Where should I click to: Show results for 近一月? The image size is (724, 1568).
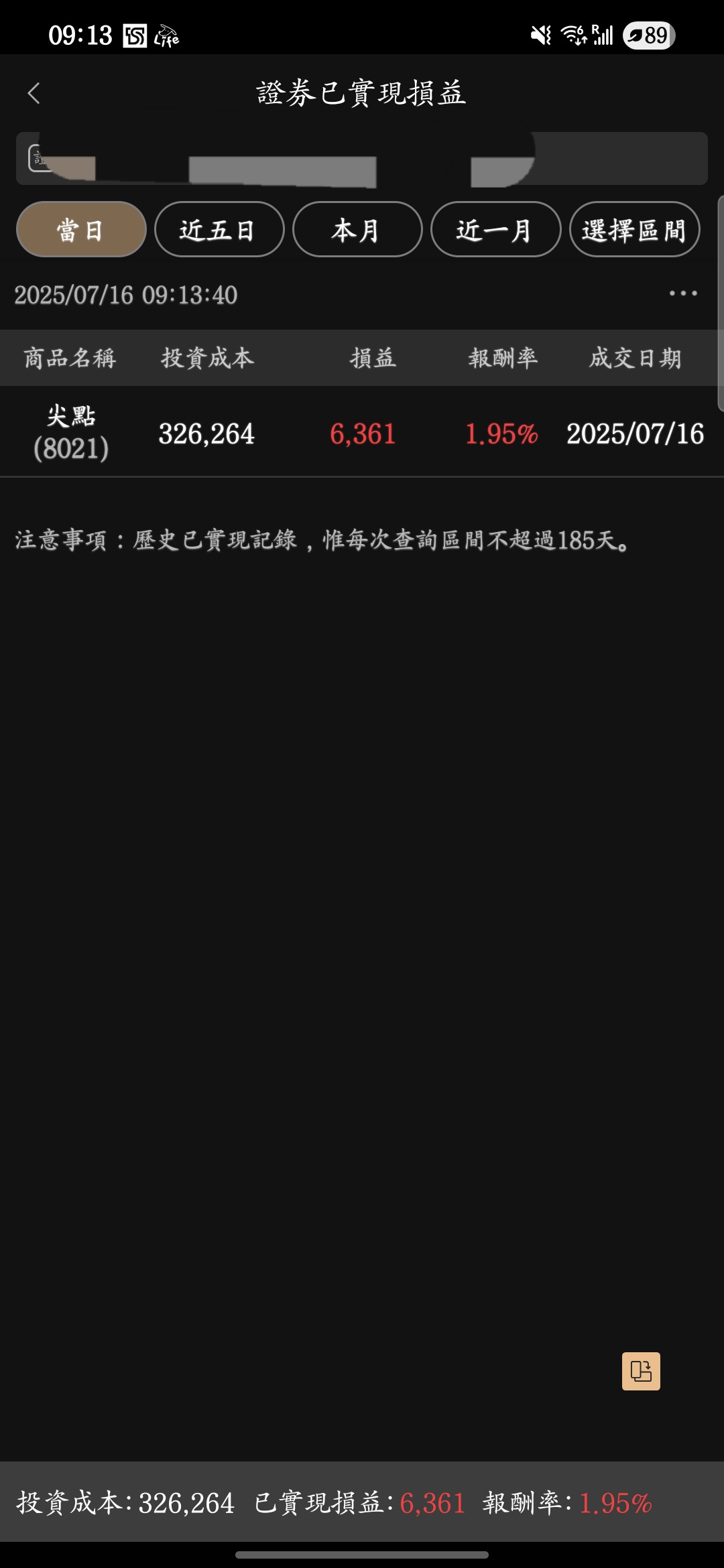[x=495, y=230]
